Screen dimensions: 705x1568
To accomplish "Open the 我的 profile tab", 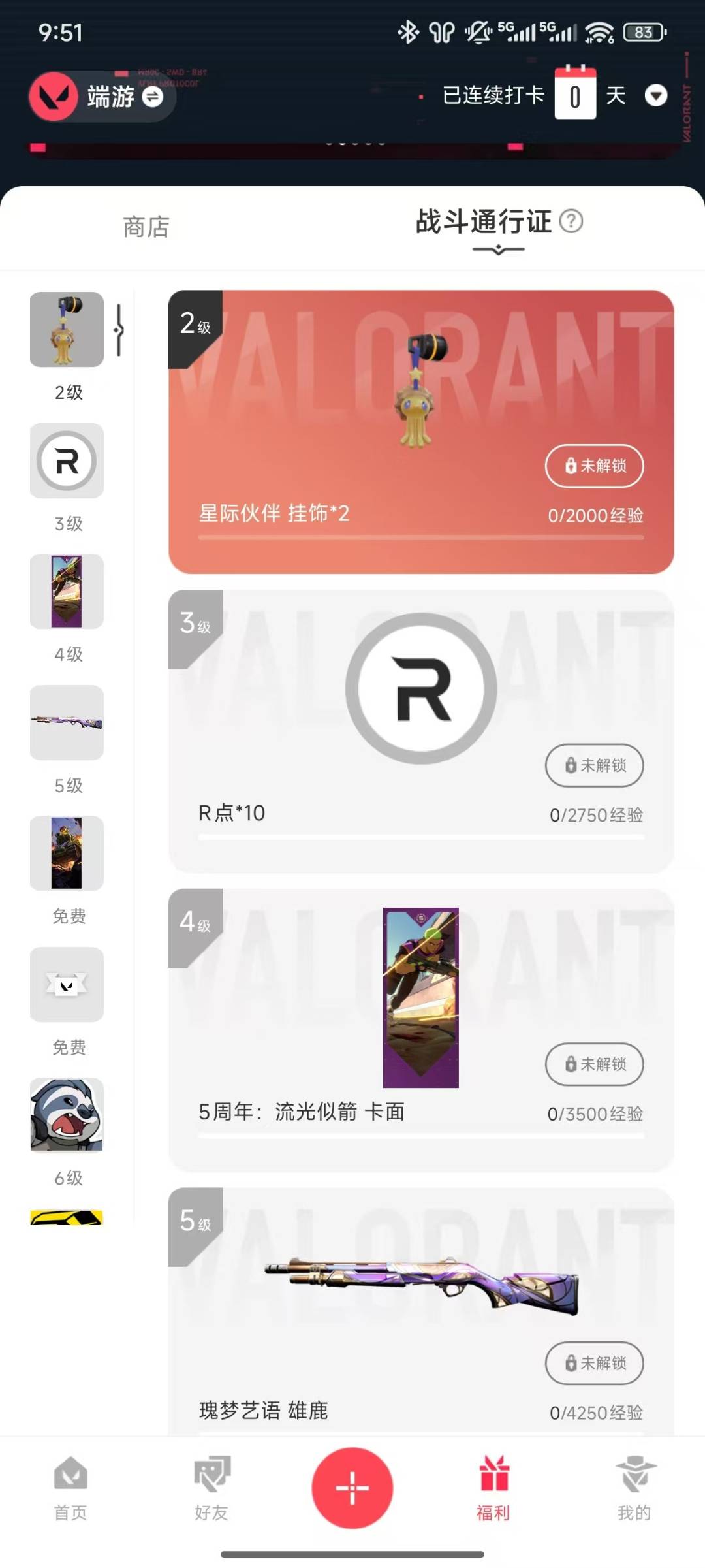I will tap(634, 1488).
